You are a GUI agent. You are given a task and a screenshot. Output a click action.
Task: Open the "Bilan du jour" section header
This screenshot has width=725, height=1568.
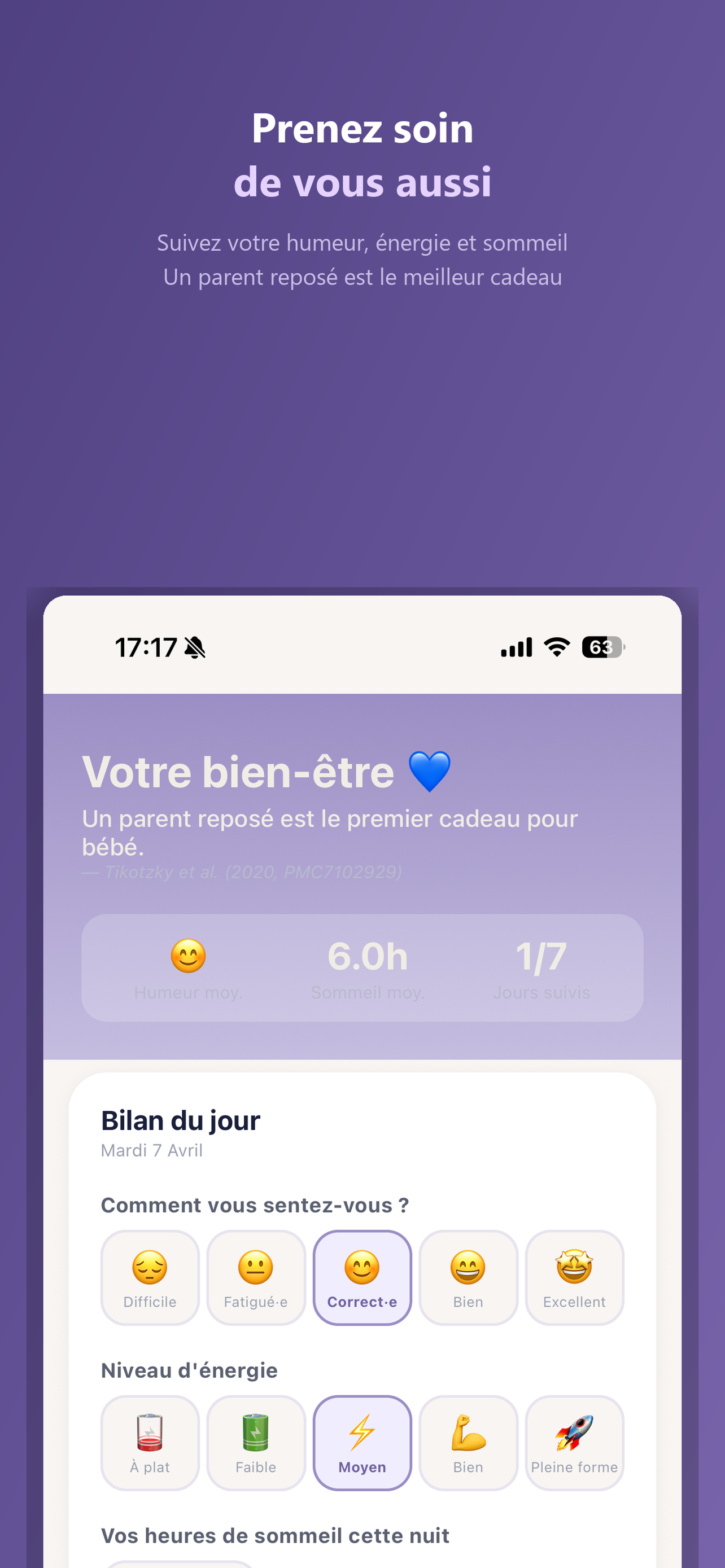(x=180, y=1120)
